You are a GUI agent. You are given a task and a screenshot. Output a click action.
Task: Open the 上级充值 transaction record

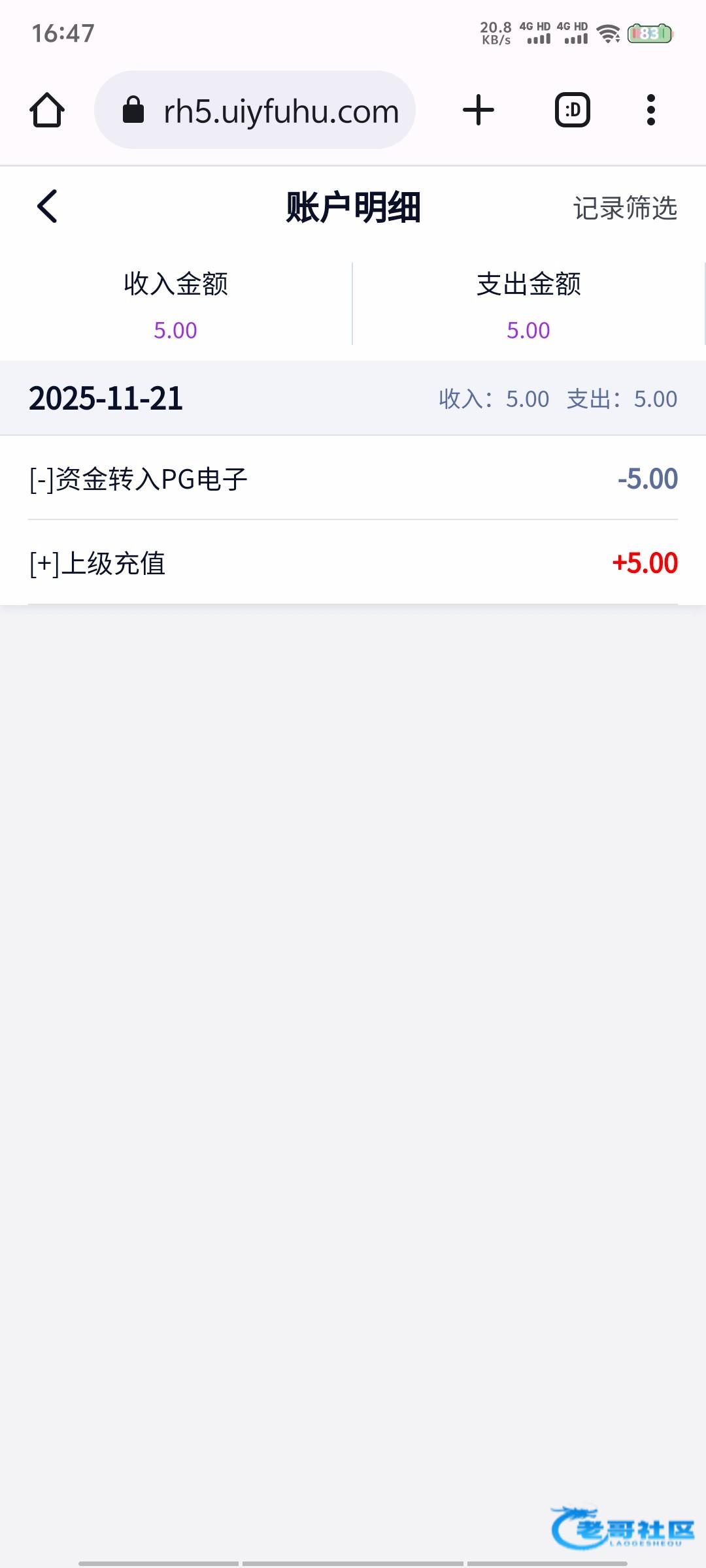coord(353,563)
